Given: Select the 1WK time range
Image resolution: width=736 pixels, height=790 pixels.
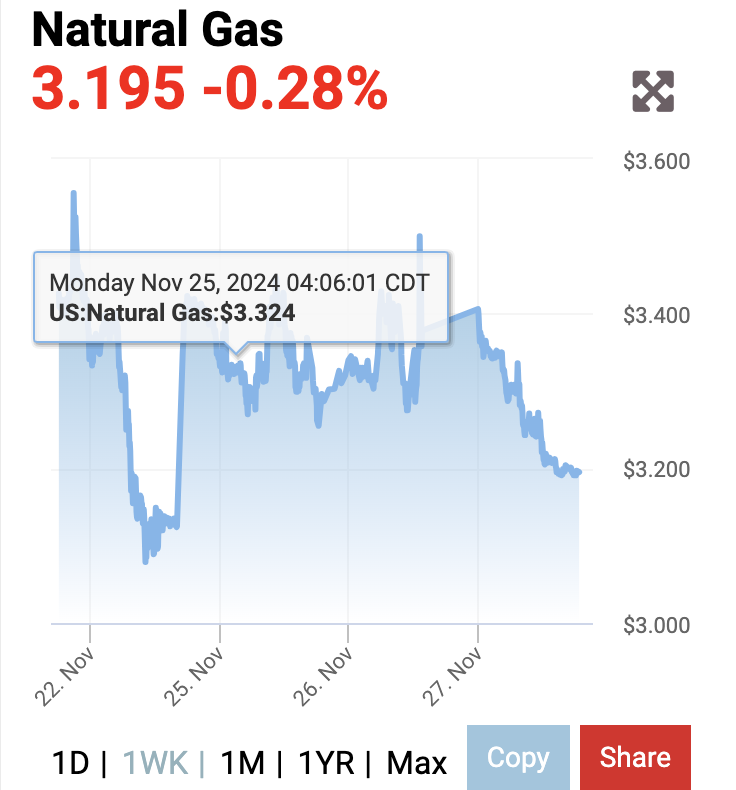Looking at the screenshot, I should [x=155, y=763].
